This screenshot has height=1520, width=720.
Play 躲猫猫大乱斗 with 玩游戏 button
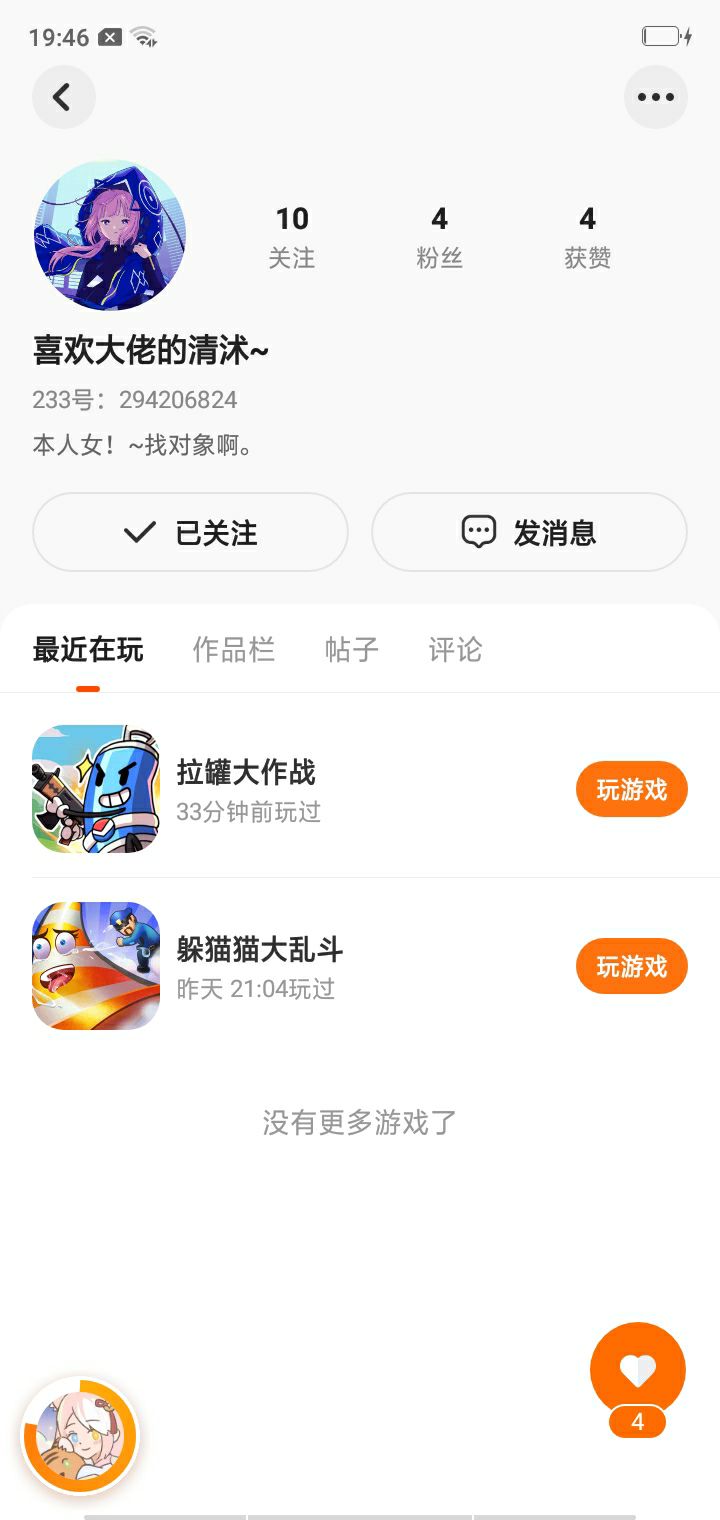(631, 966)
